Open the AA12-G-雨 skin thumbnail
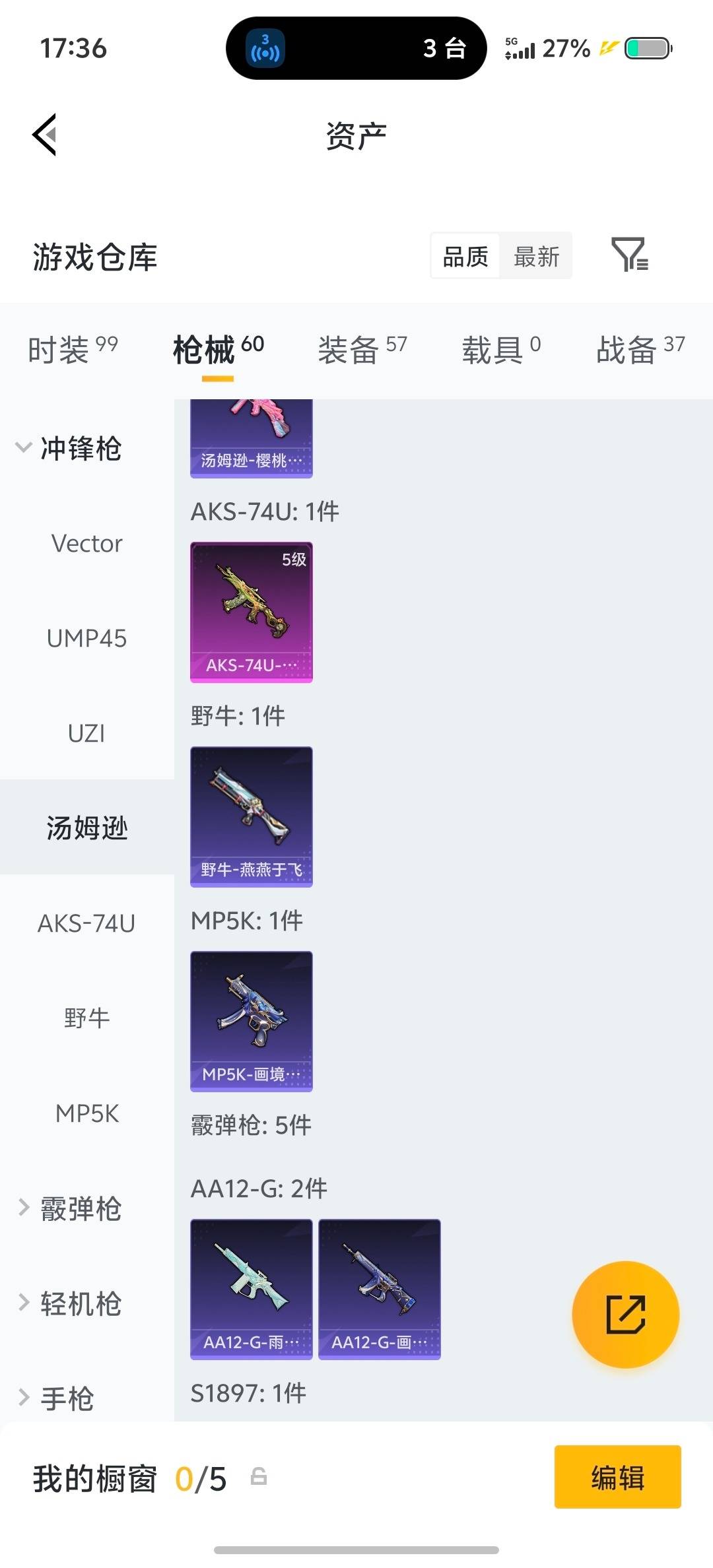Image resolution: width=713 pixels, height=1568 pixels. click(x=251, y=1288)
